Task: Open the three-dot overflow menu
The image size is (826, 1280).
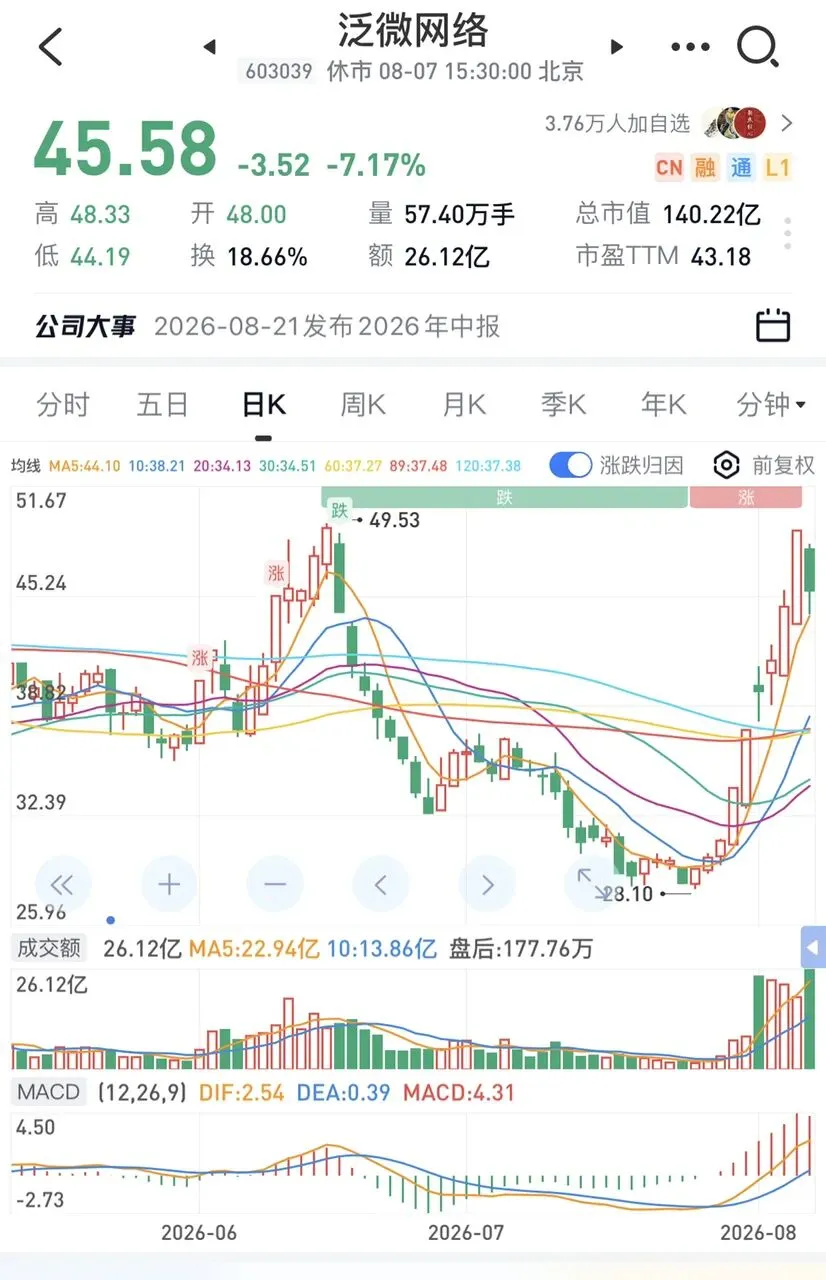Action: click(690, 47)
